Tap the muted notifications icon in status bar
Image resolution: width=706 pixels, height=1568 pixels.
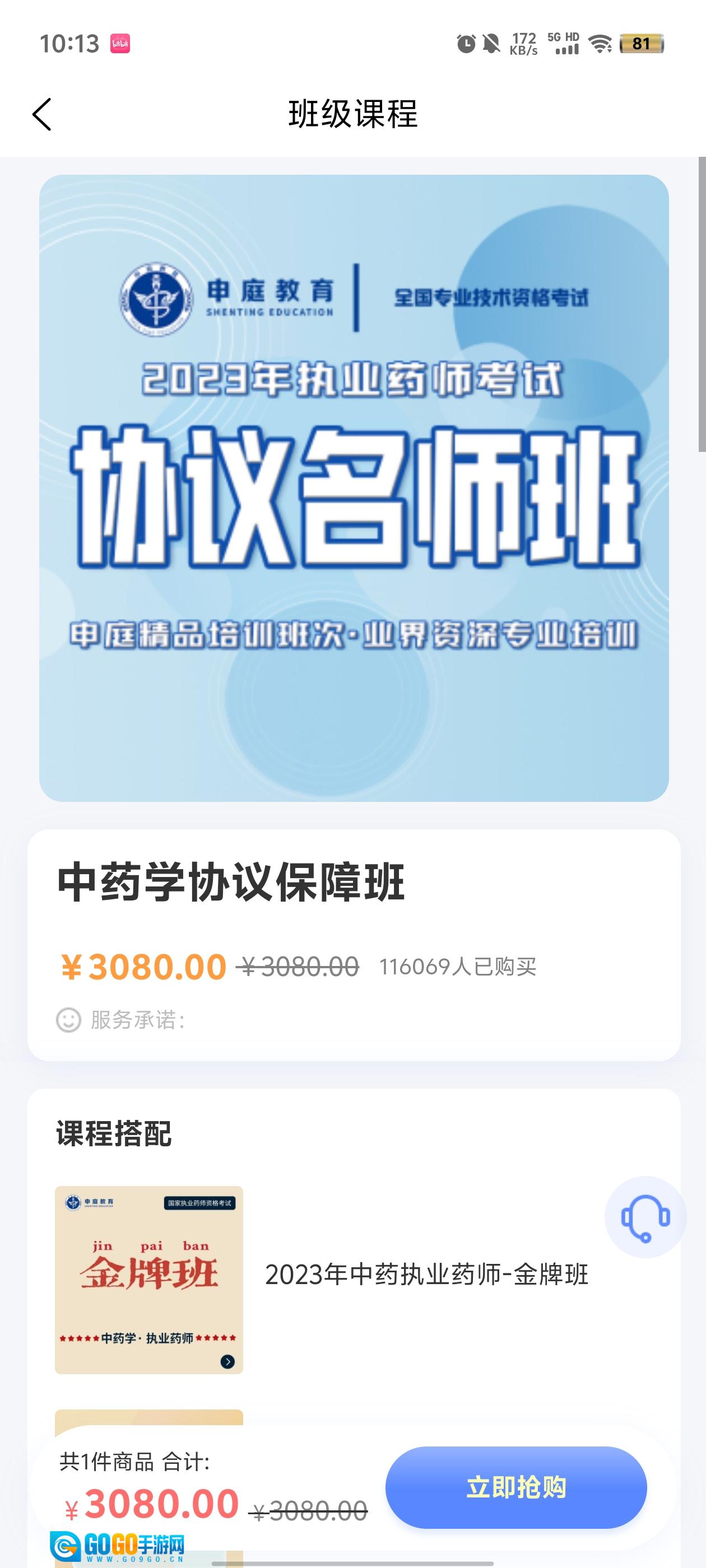click(492, 44)
